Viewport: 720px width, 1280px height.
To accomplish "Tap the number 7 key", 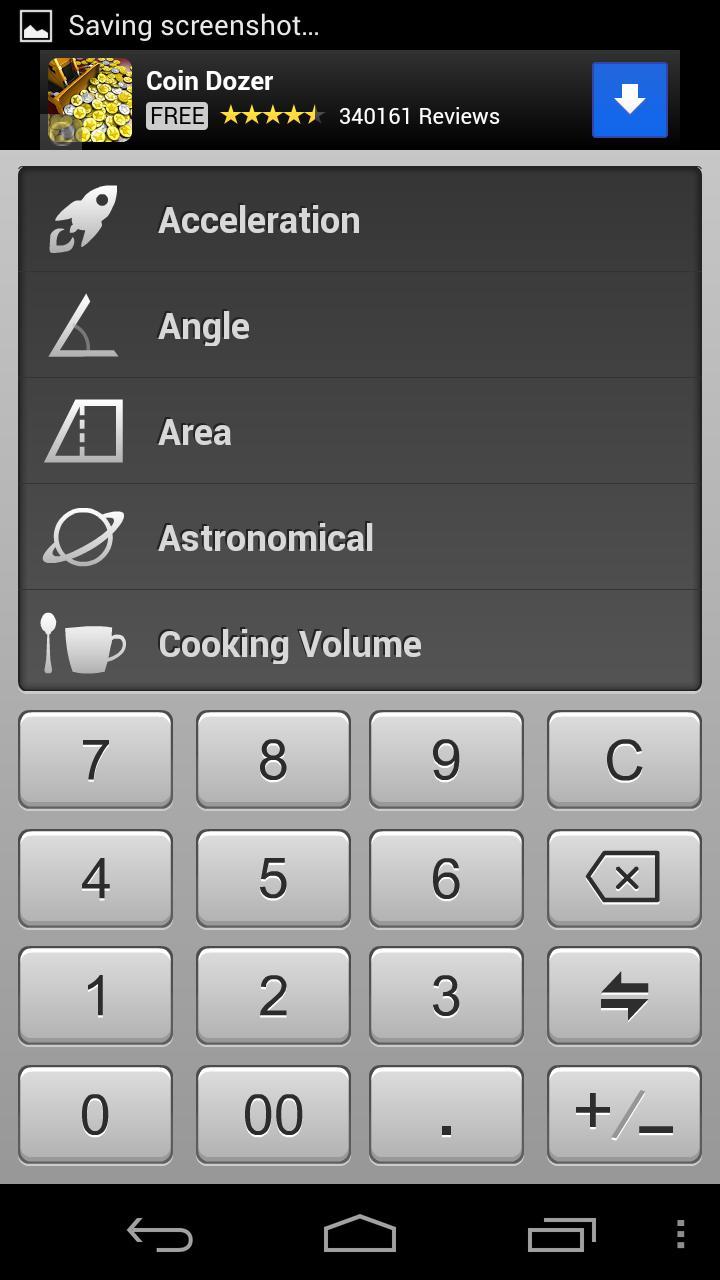I will pos(95,760).
